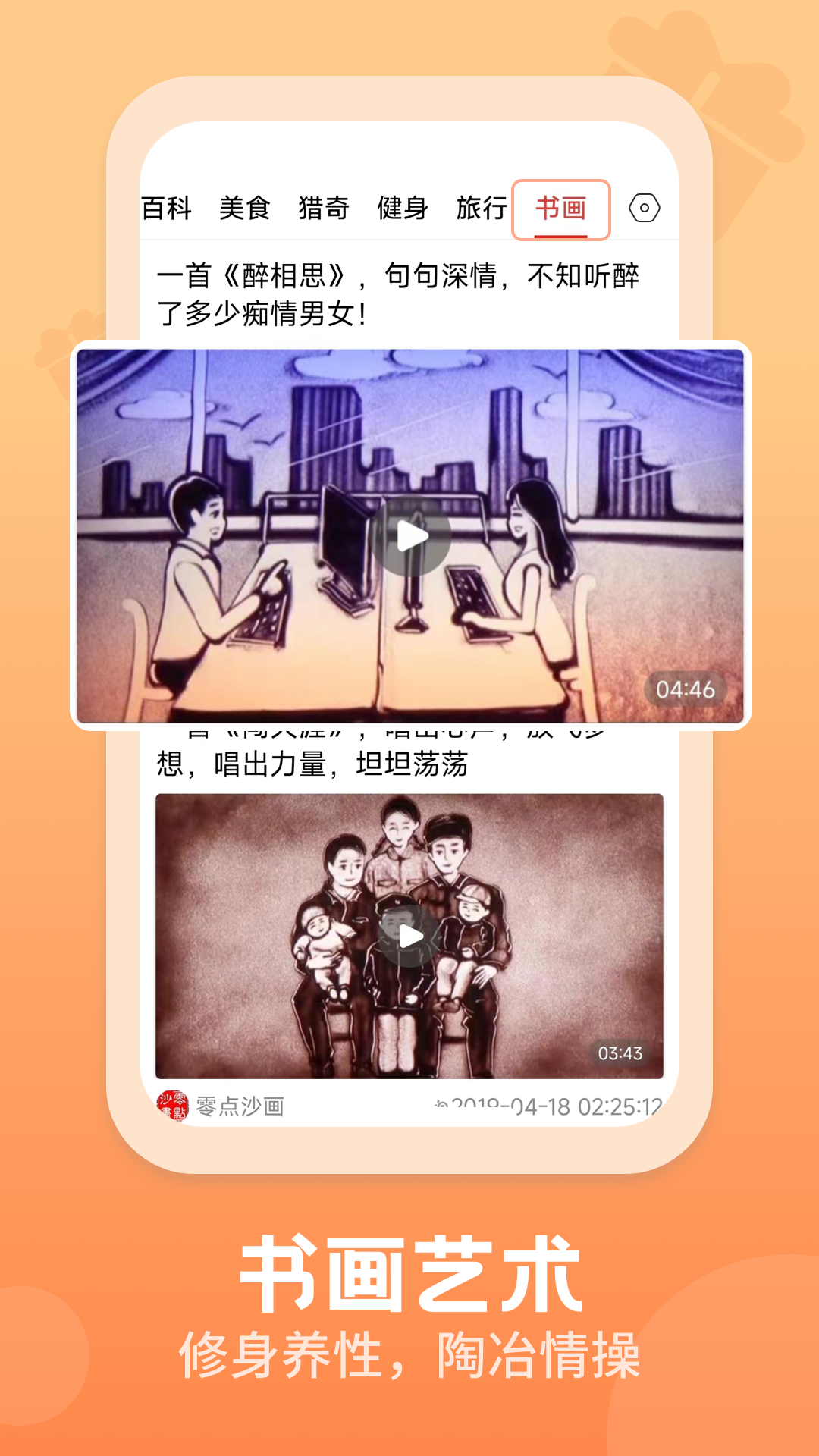The width and height of the screenshot is (819, 1456).
Task: Open the 美食 channel
Action: [246, 207]
